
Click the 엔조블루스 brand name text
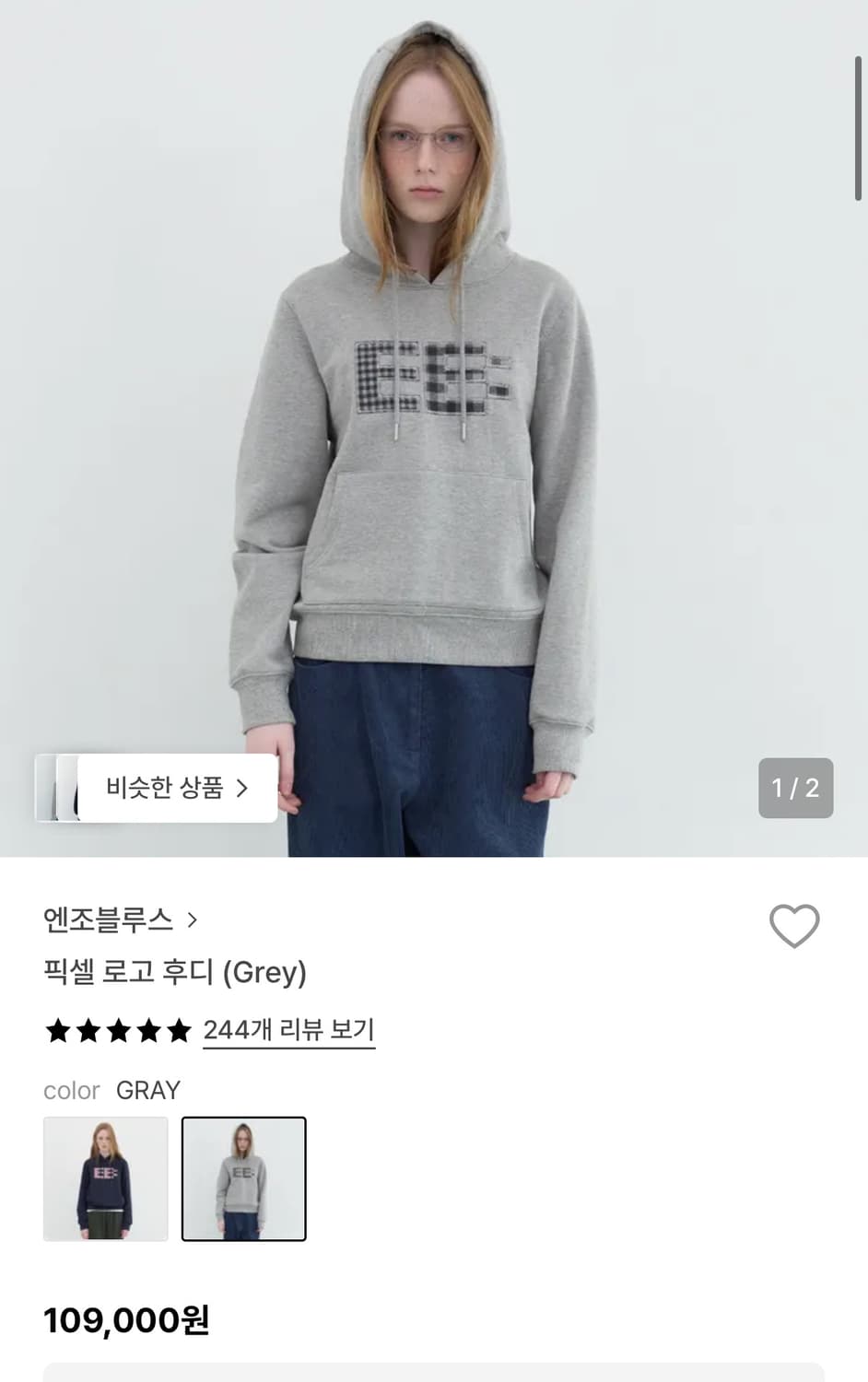[x=111, y=919]
